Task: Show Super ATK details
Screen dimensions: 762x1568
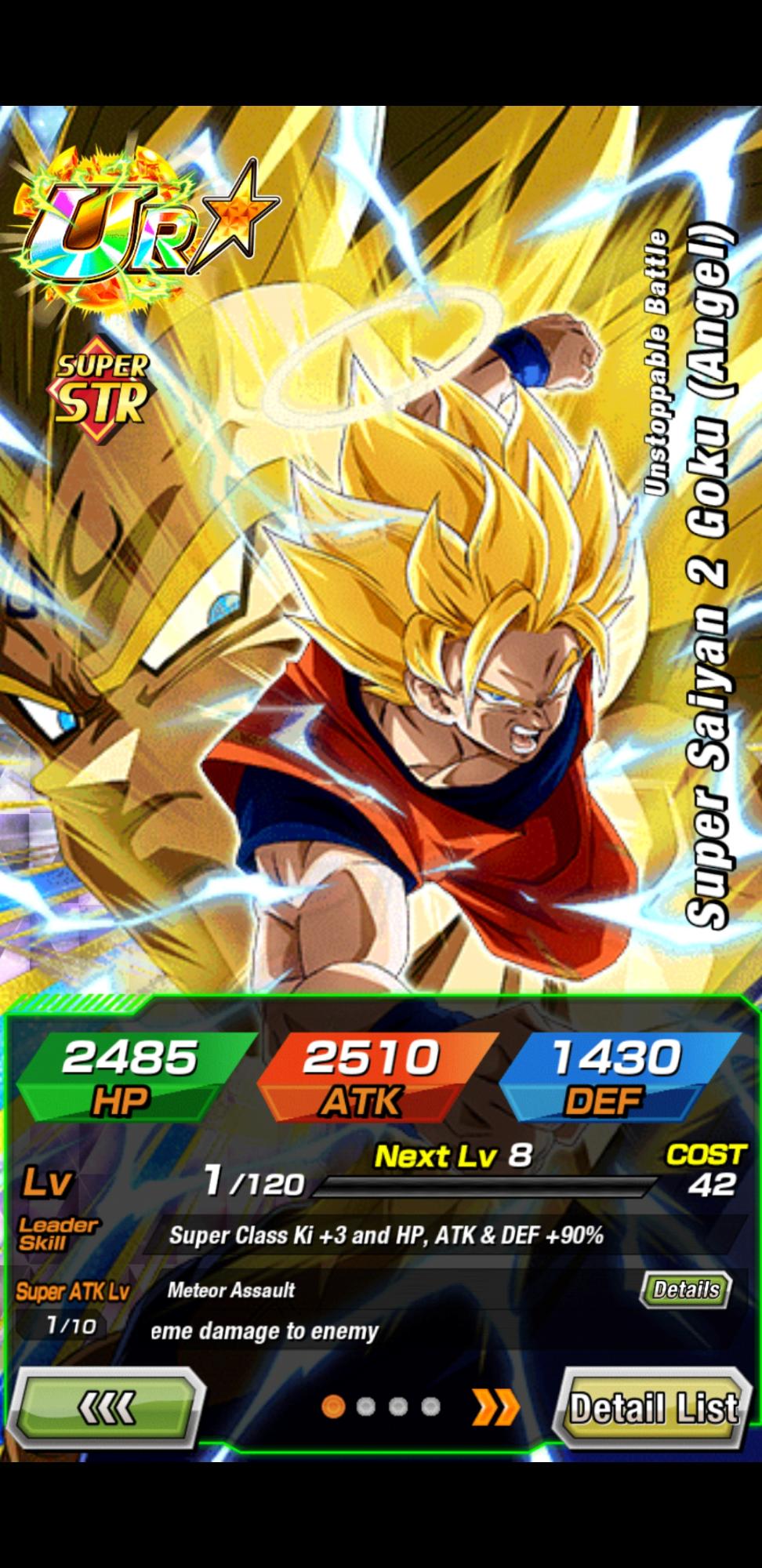Action: pos(686,1290)
